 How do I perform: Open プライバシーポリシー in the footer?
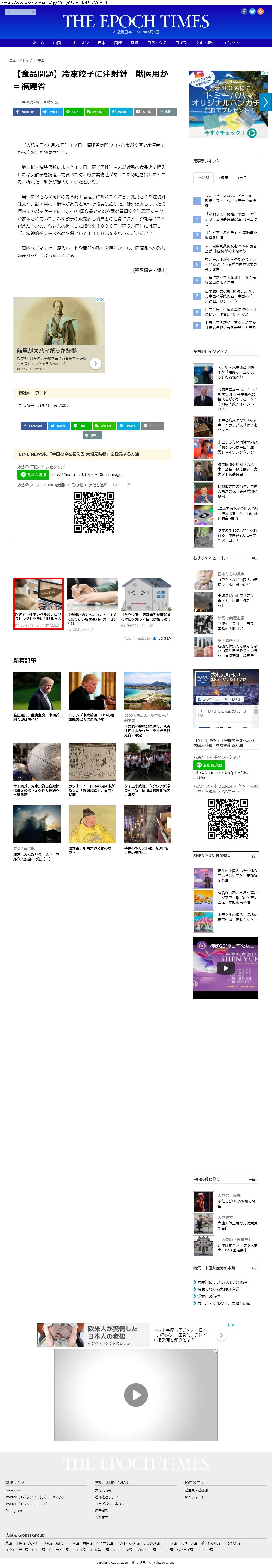pos(110,1503)
